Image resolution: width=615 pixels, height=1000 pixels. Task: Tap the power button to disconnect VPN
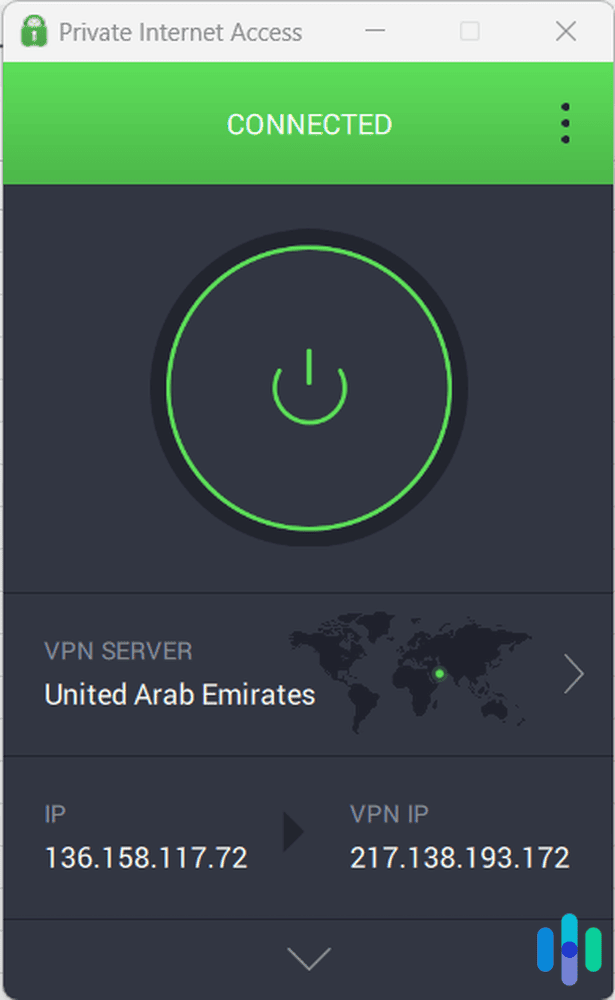(x=309, y=388)
